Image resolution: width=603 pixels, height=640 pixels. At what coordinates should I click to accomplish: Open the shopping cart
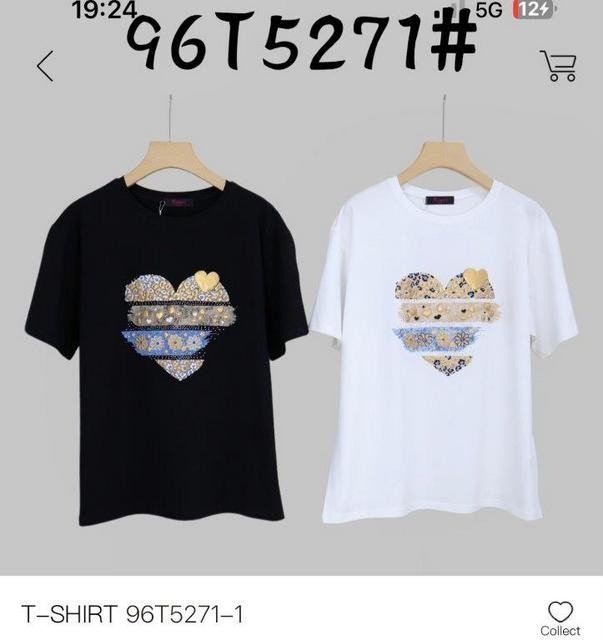pos(557,65)
